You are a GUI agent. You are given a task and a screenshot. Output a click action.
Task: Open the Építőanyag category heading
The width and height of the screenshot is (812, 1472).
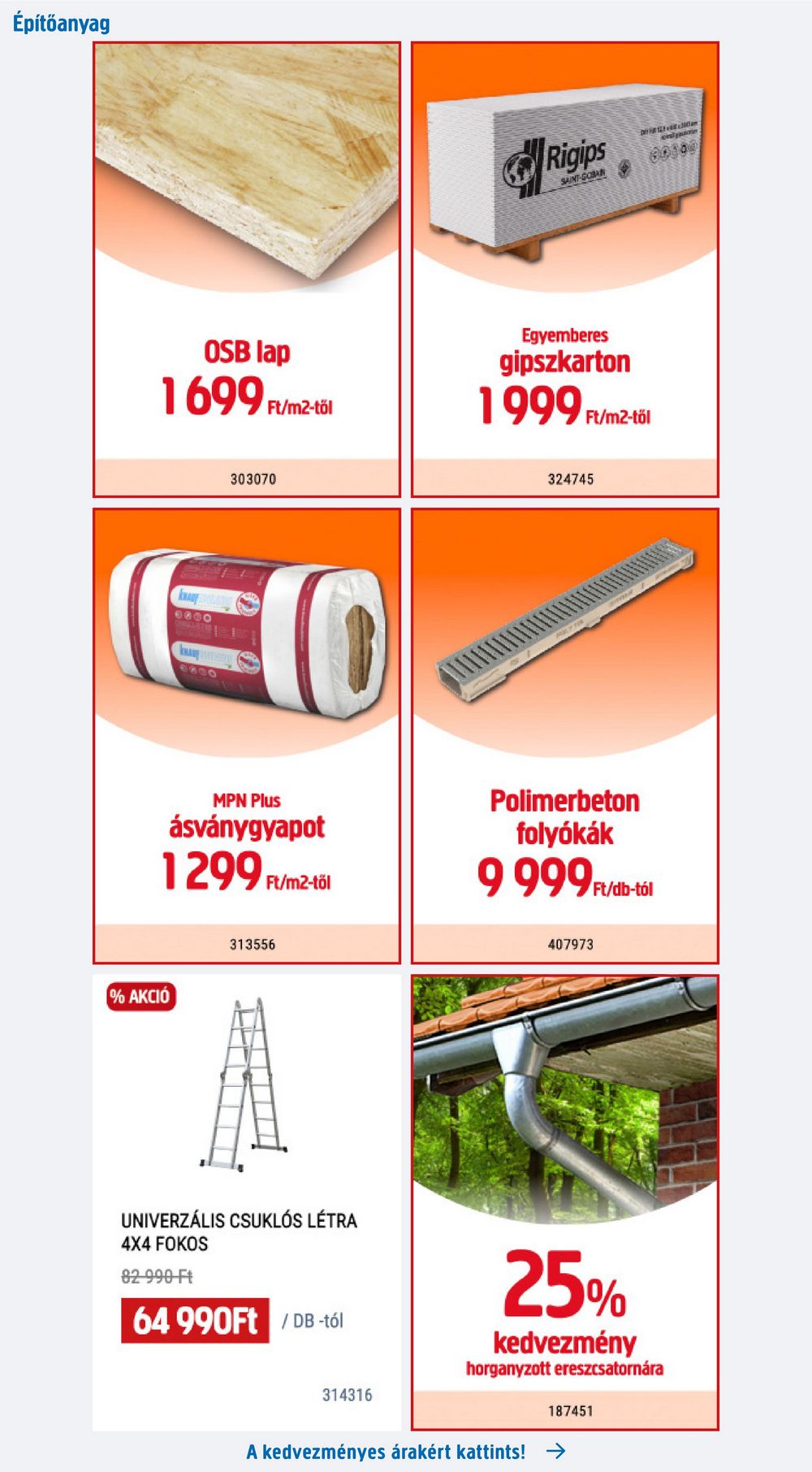61,24
